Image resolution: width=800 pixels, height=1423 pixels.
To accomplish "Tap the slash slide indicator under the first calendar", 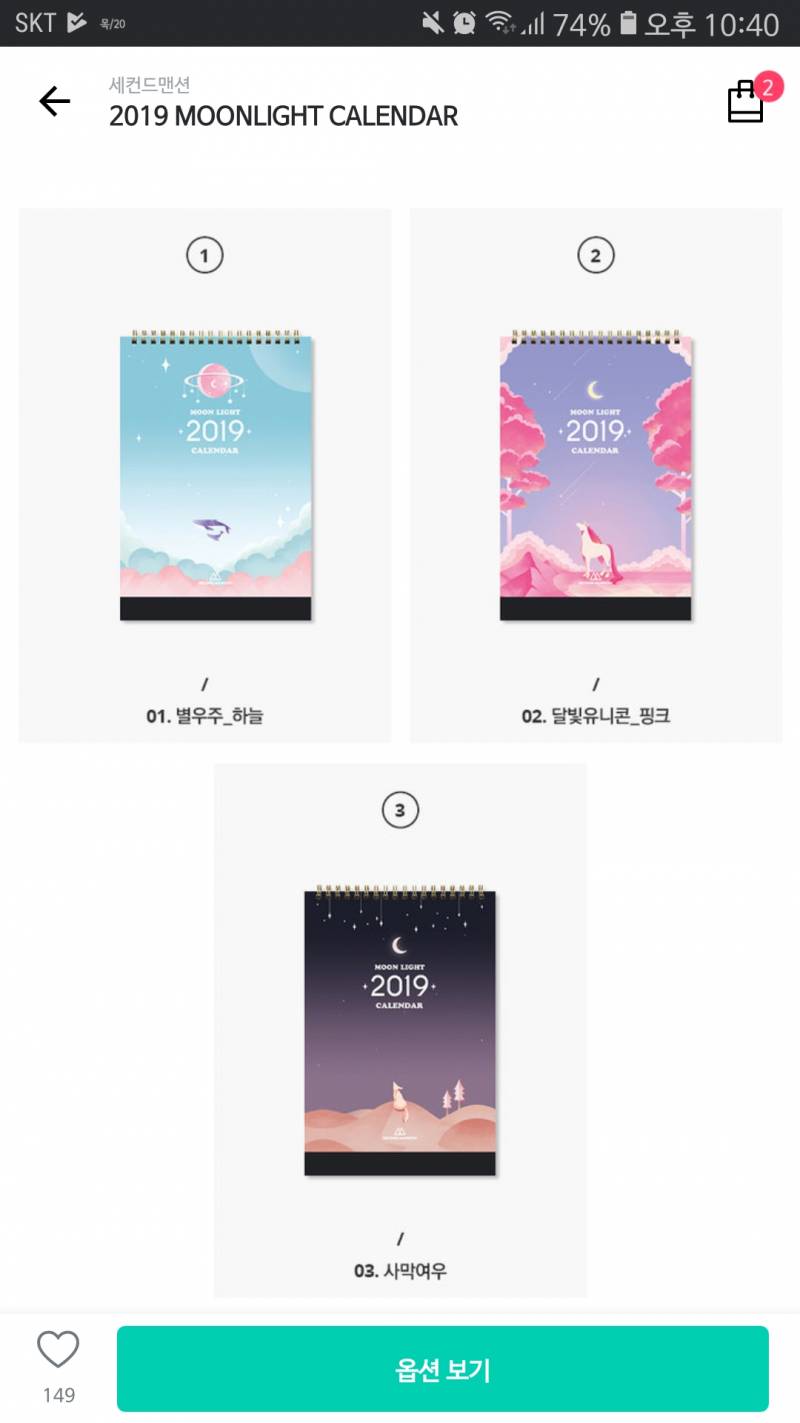I will tap(205, 681).
